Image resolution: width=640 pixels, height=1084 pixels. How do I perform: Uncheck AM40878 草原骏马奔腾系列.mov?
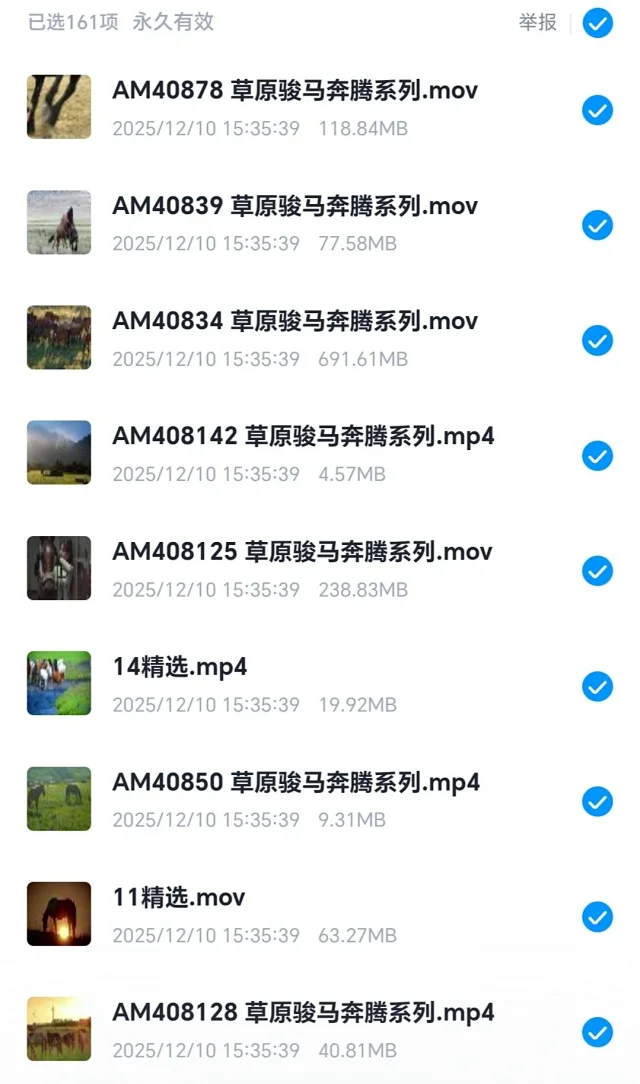(x=597, y=110)
